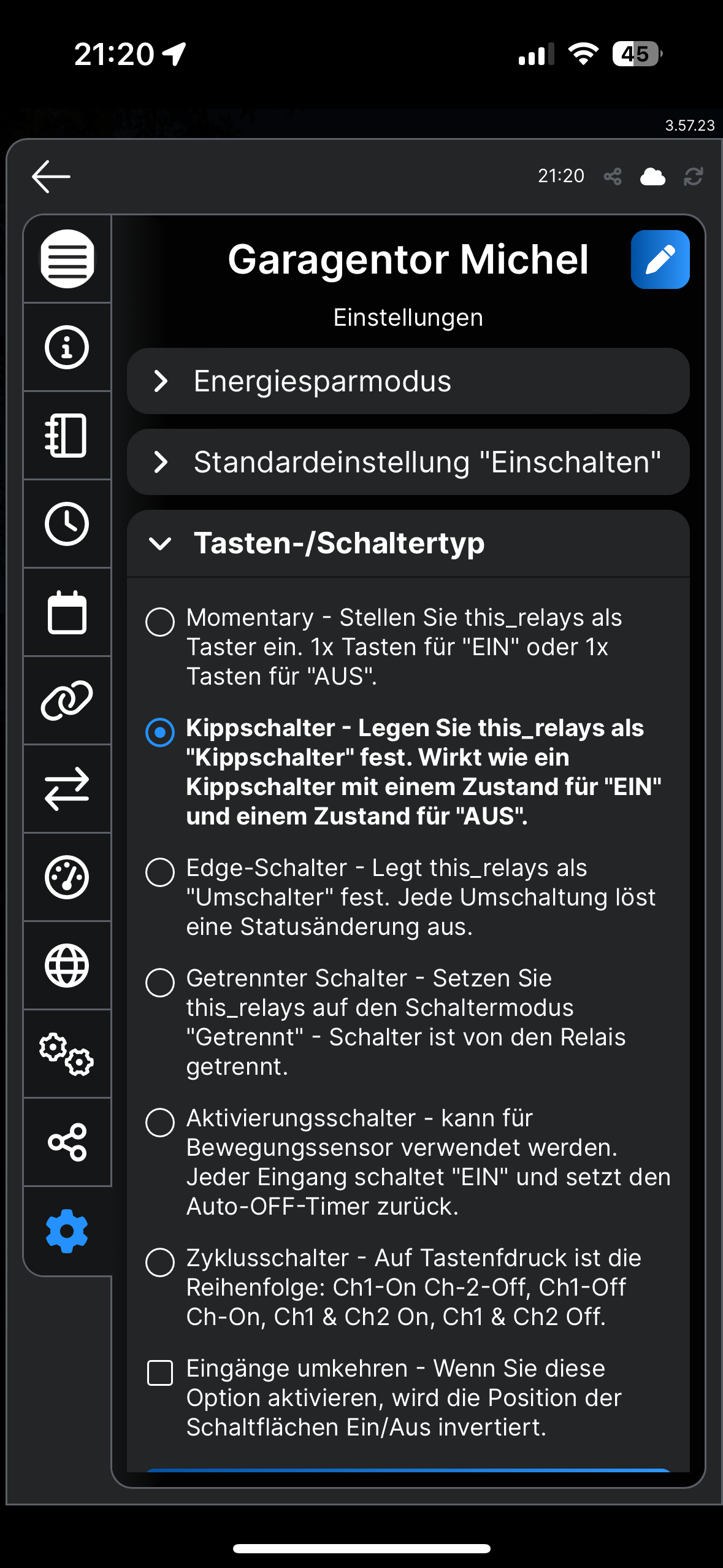Screen dimensions: 723x1568
Task: Expand the Energiesparmodus section
Action: (408, 381)
